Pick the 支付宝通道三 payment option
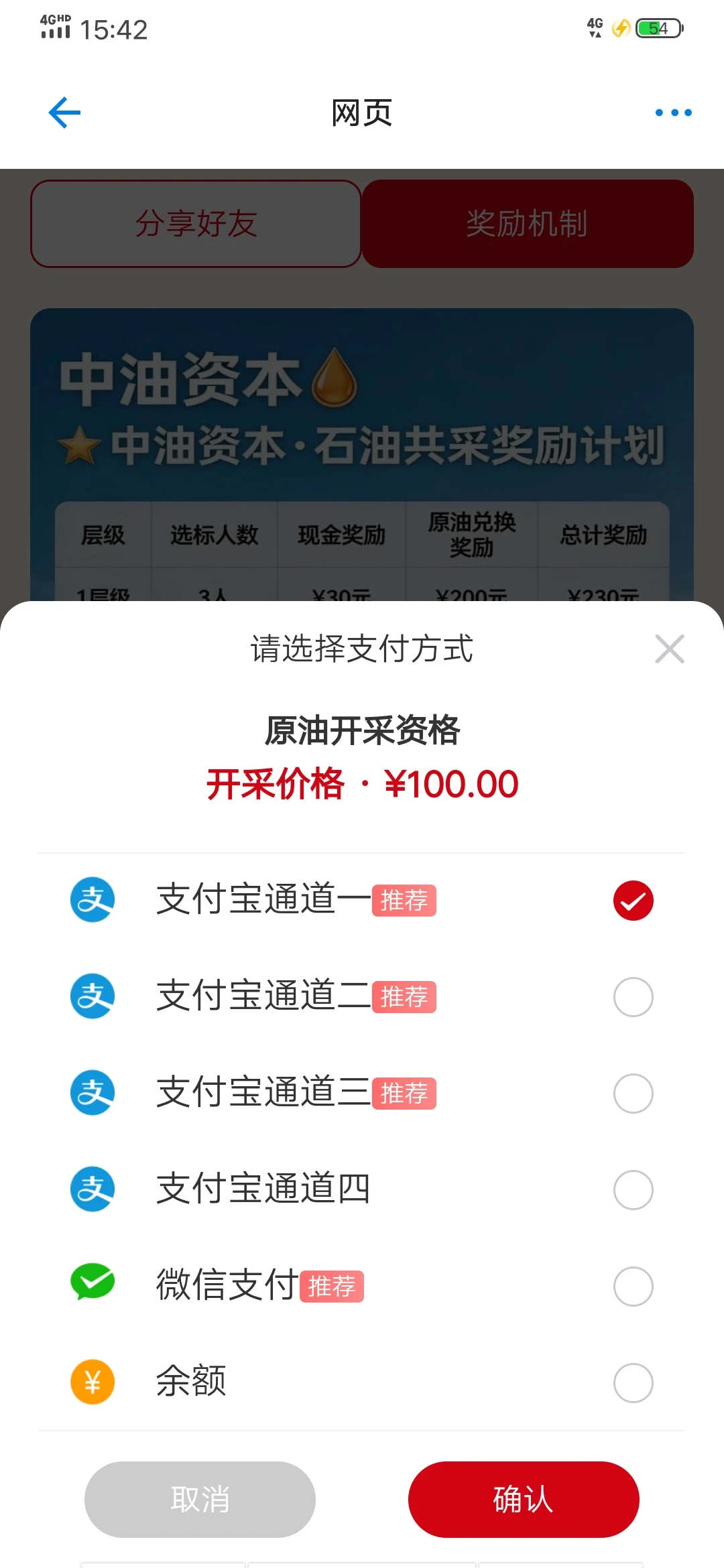This screenshot has width=724, height=1568. click(633, 1093)
